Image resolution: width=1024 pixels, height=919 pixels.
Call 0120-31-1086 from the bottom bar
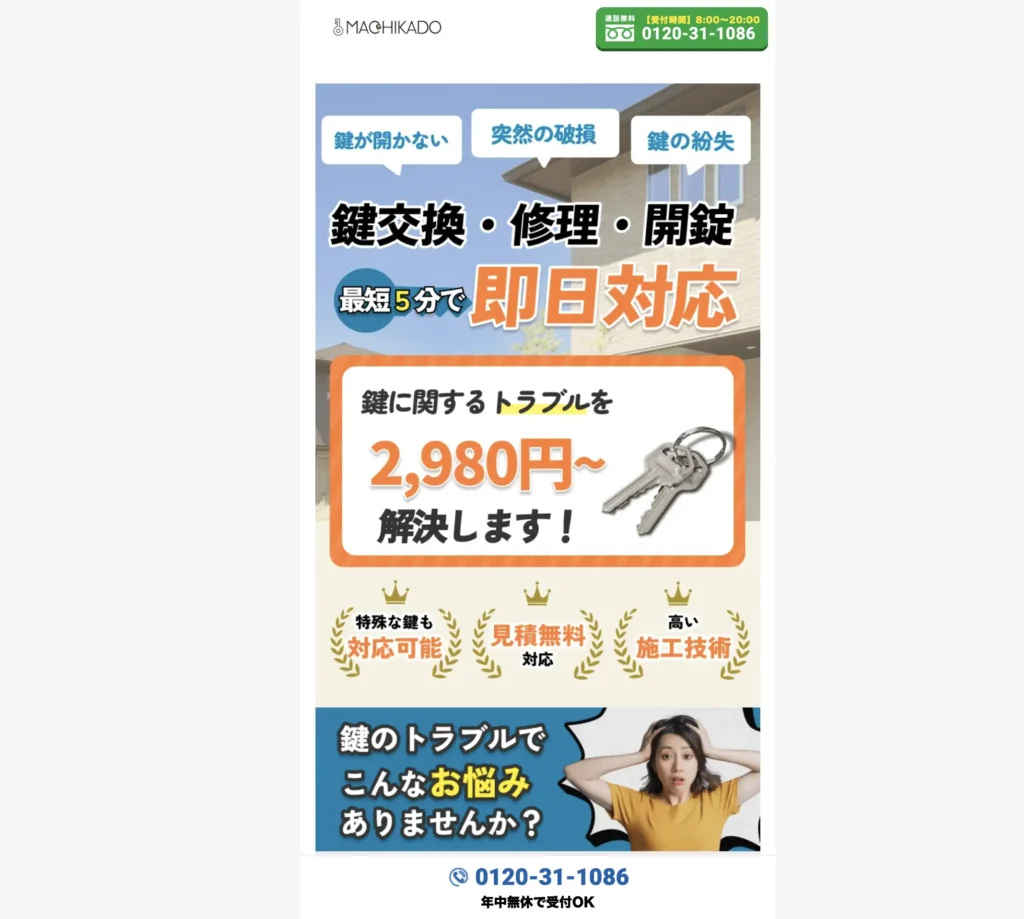tap(539, 878)
